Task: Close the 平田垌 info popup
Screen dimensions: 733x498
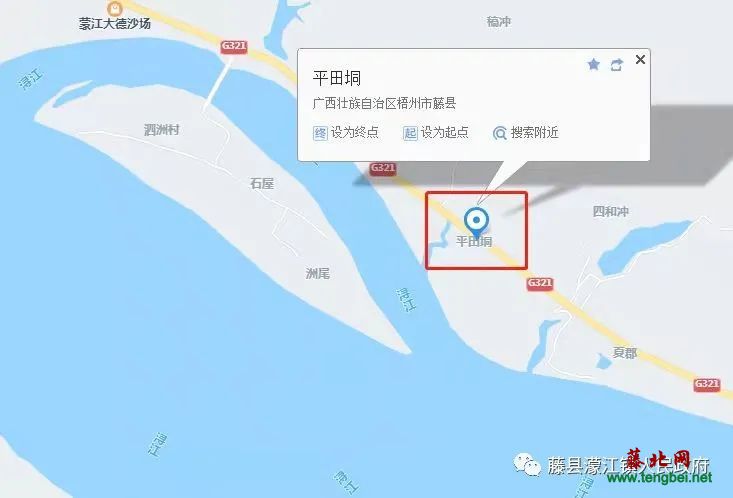Action: pos(640,60)
